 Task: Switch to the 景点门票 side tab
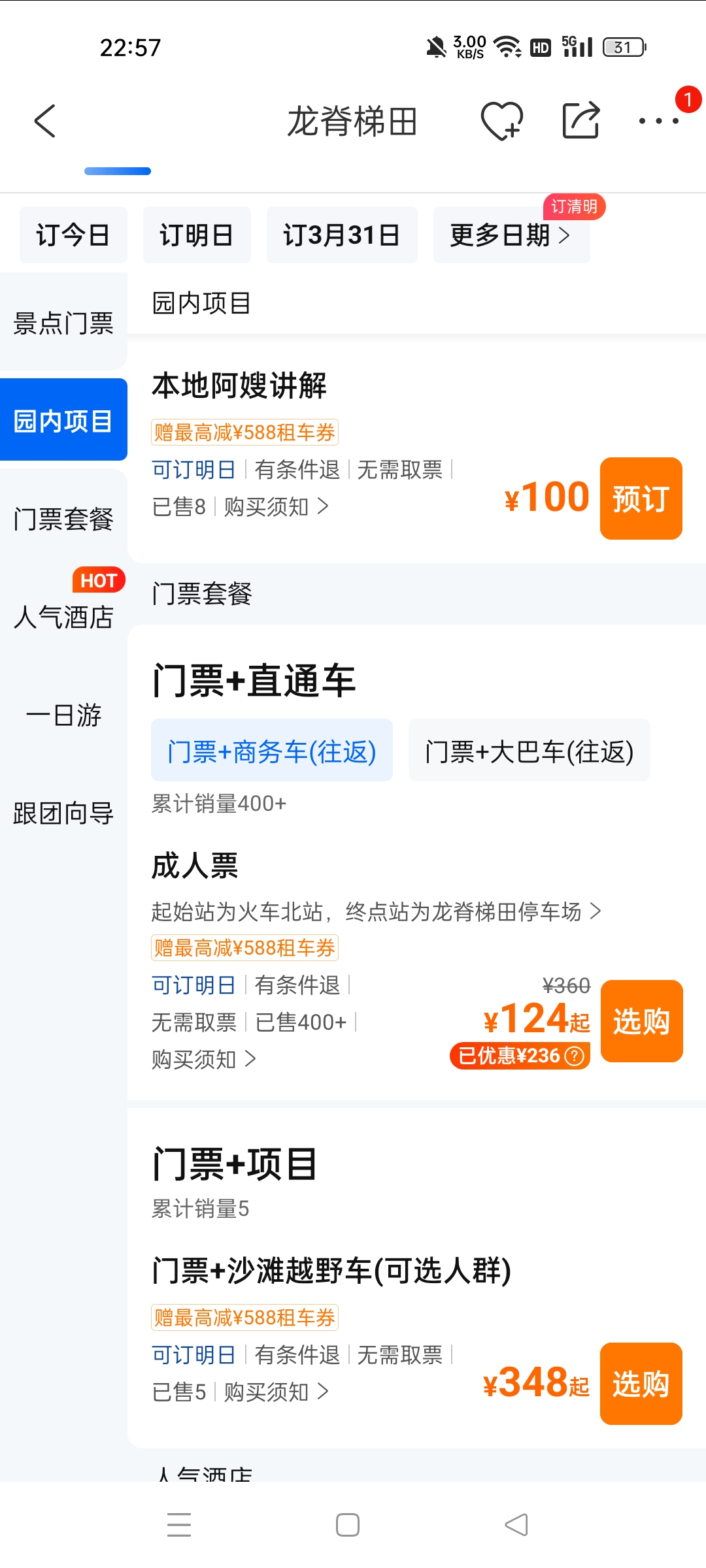[63, 323]
